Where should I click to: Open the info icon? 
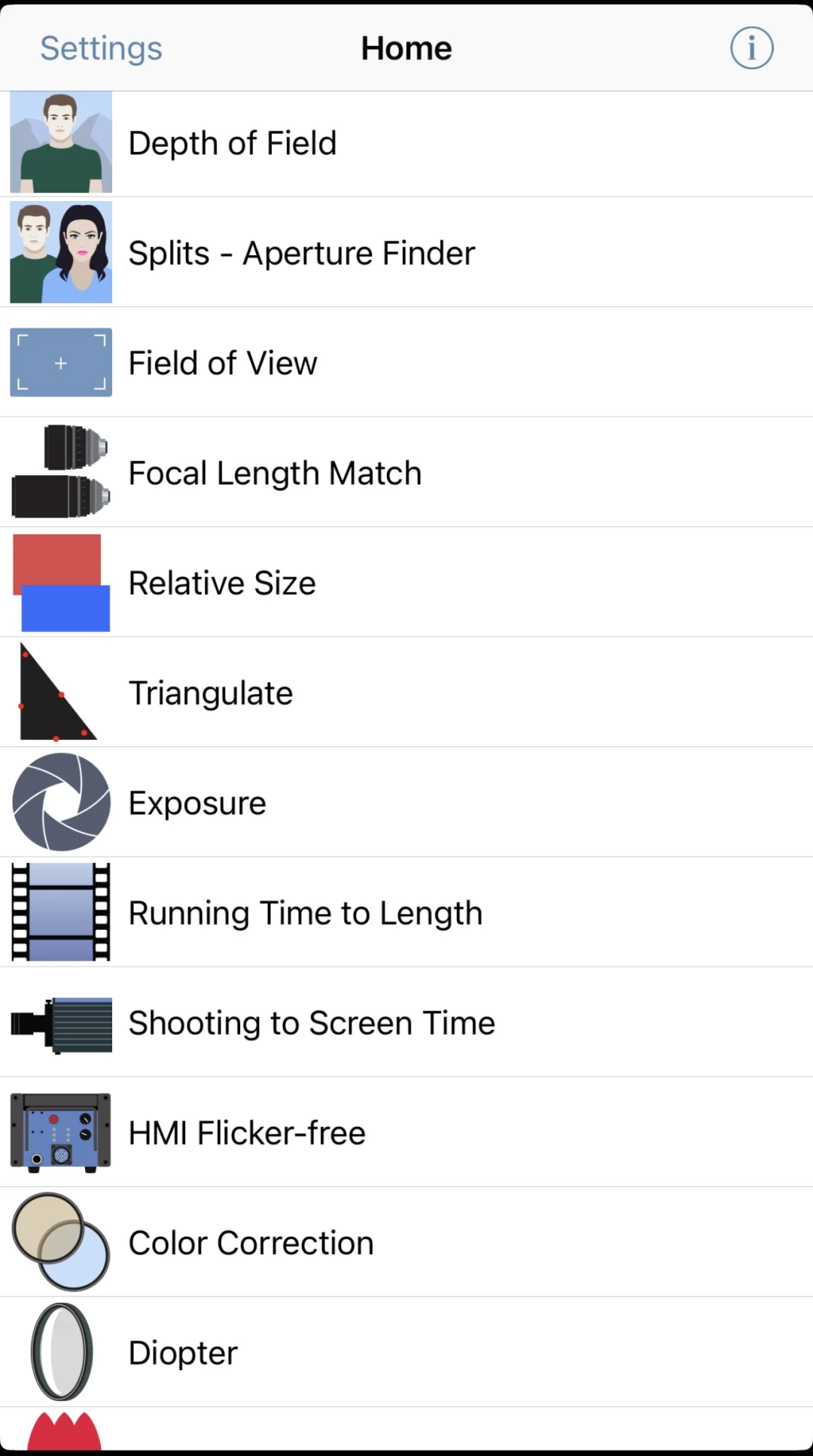point(751,49)
